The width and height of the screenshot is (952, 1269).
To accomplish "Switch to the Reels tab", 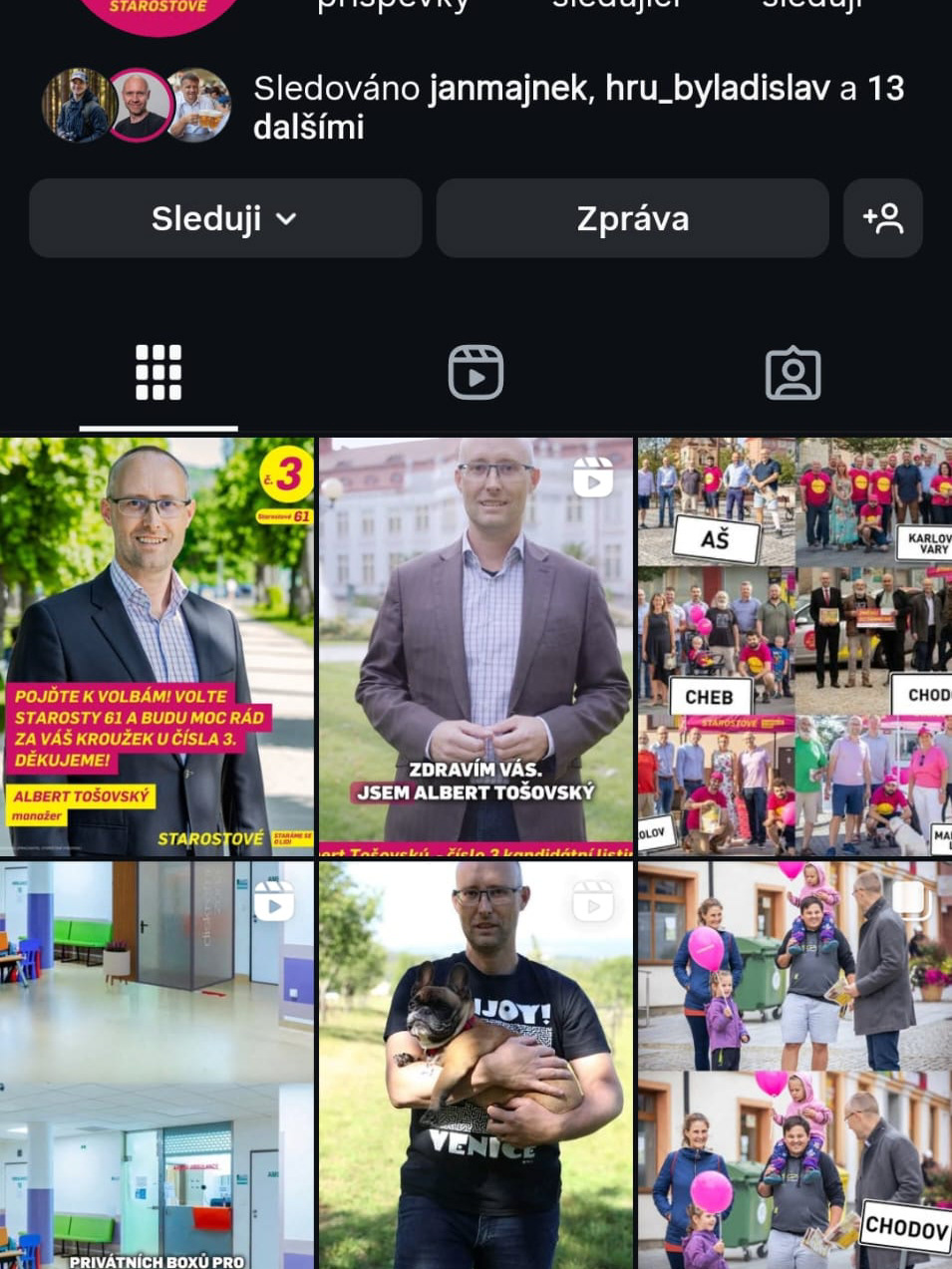I will point(476,373).
